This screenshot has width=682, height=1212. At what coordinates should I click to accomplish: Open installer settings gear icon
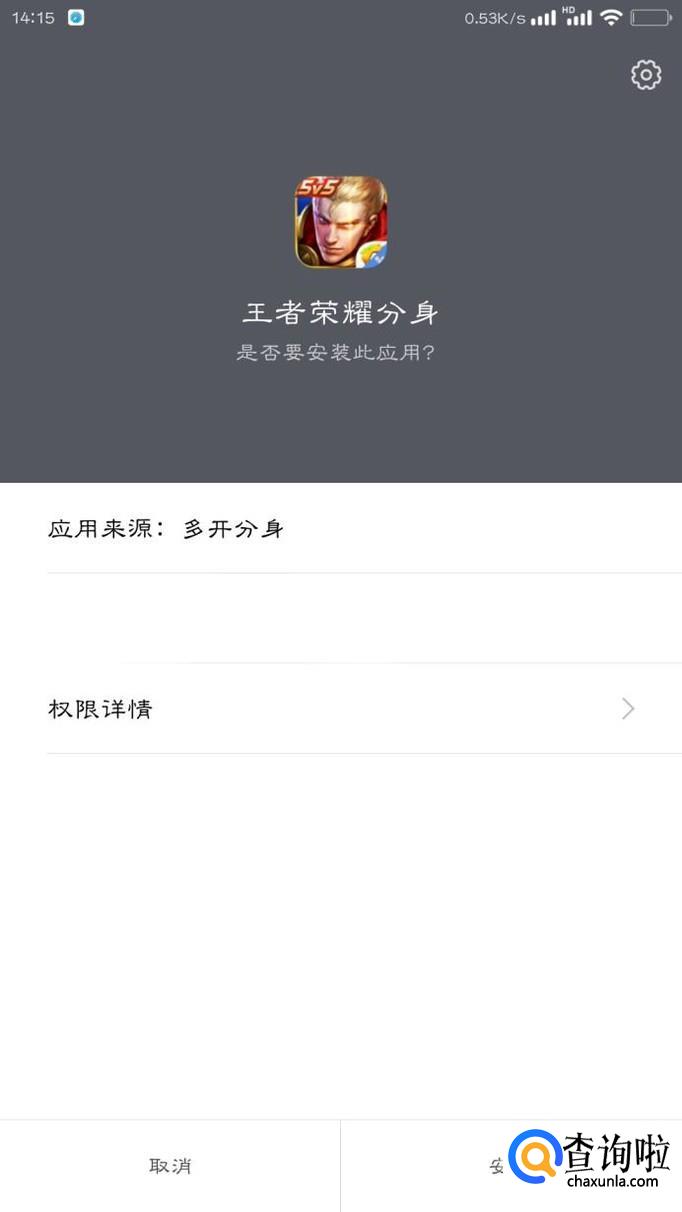[x=646, y=75]
